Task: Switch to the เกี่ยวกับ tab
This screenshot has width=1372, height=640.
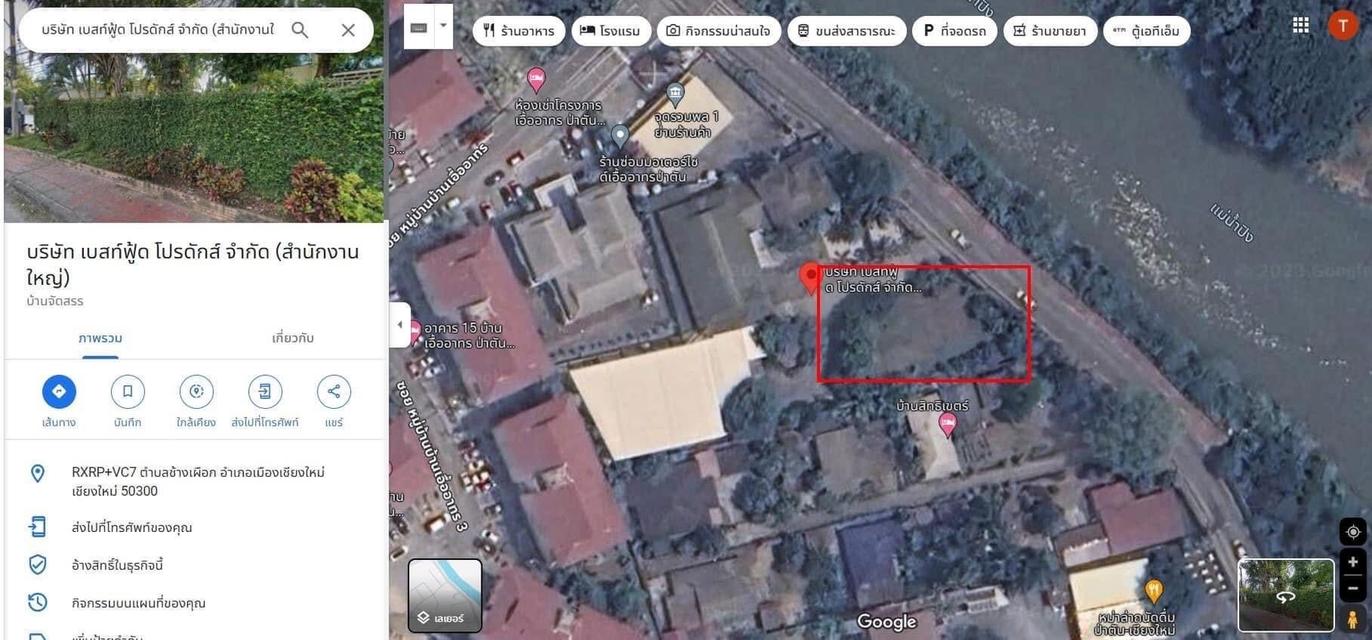Action: click(293, 338)
